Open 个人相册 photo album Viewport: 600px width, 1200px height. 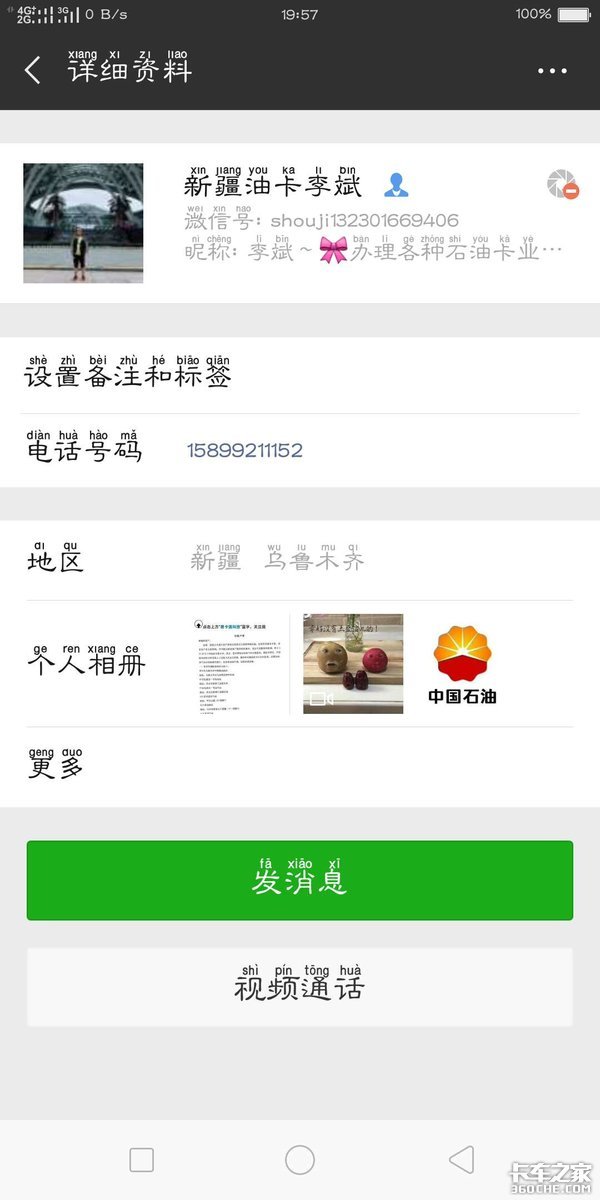tap(300, 664)
